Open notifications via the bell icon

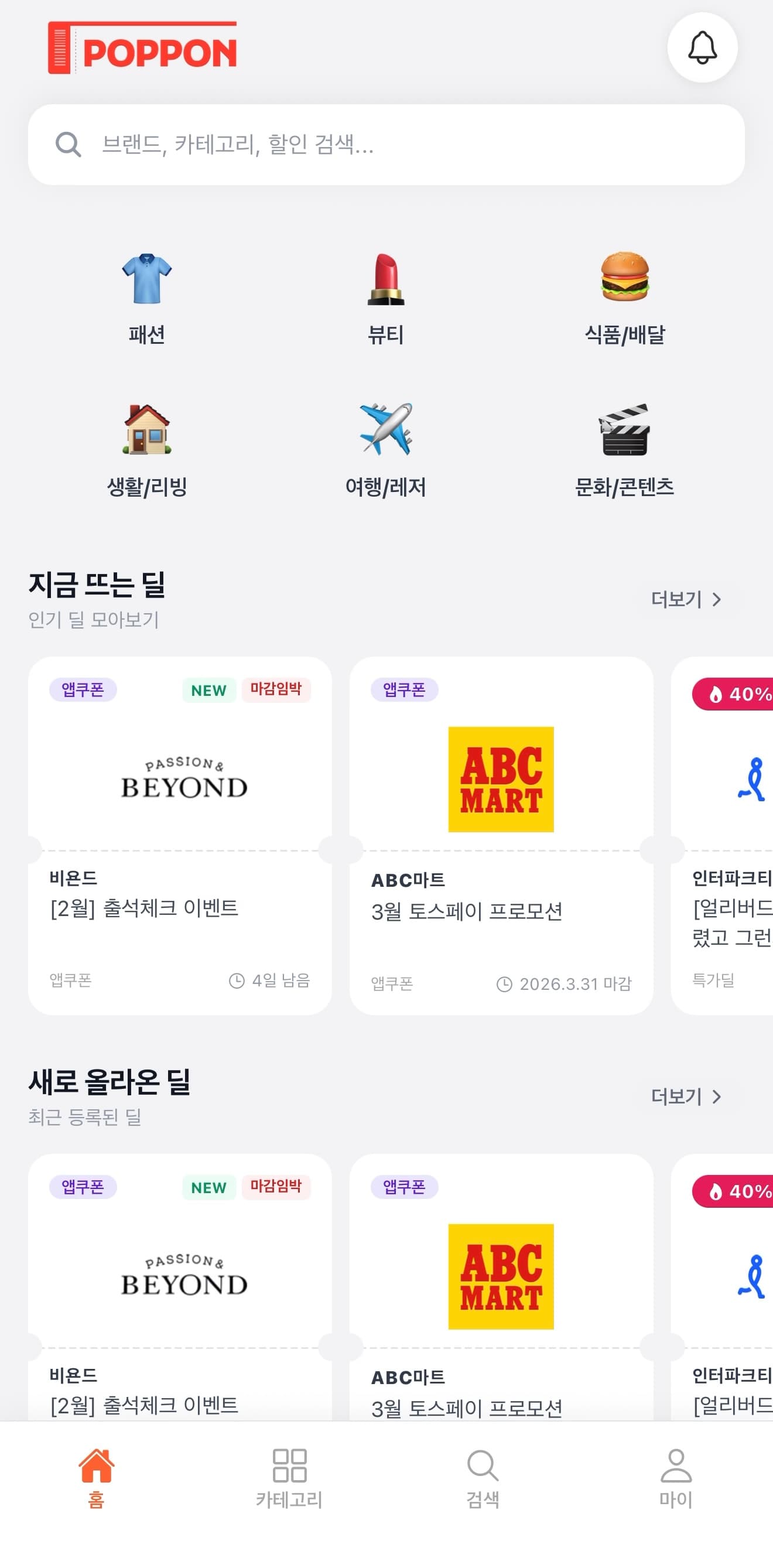[x=703, y=47]
